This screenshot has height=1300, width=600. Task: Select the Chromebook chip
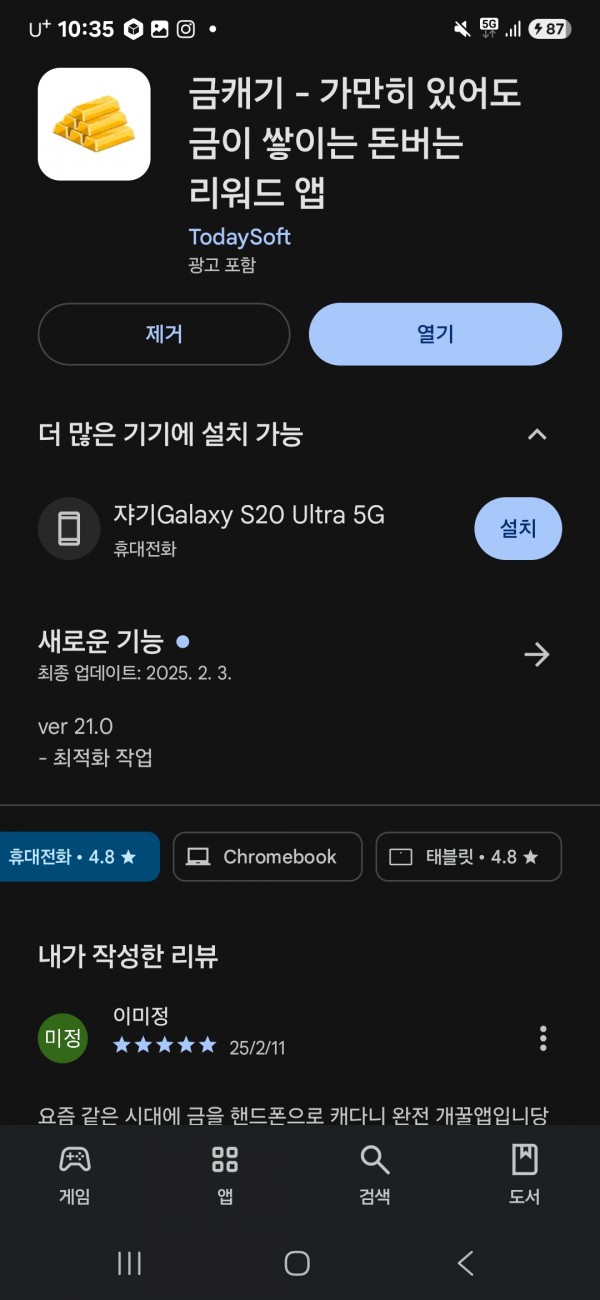(x=267, y=857)
